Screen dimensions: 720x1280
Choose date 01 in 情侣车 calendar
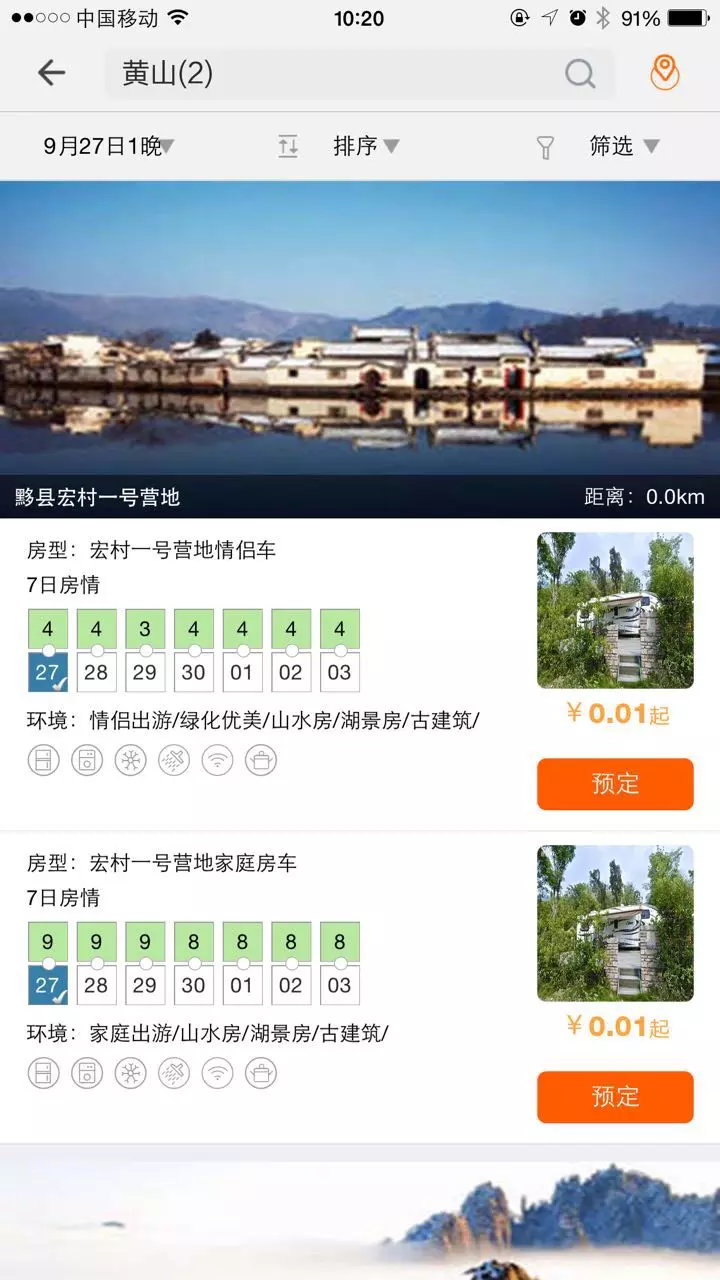242,672
